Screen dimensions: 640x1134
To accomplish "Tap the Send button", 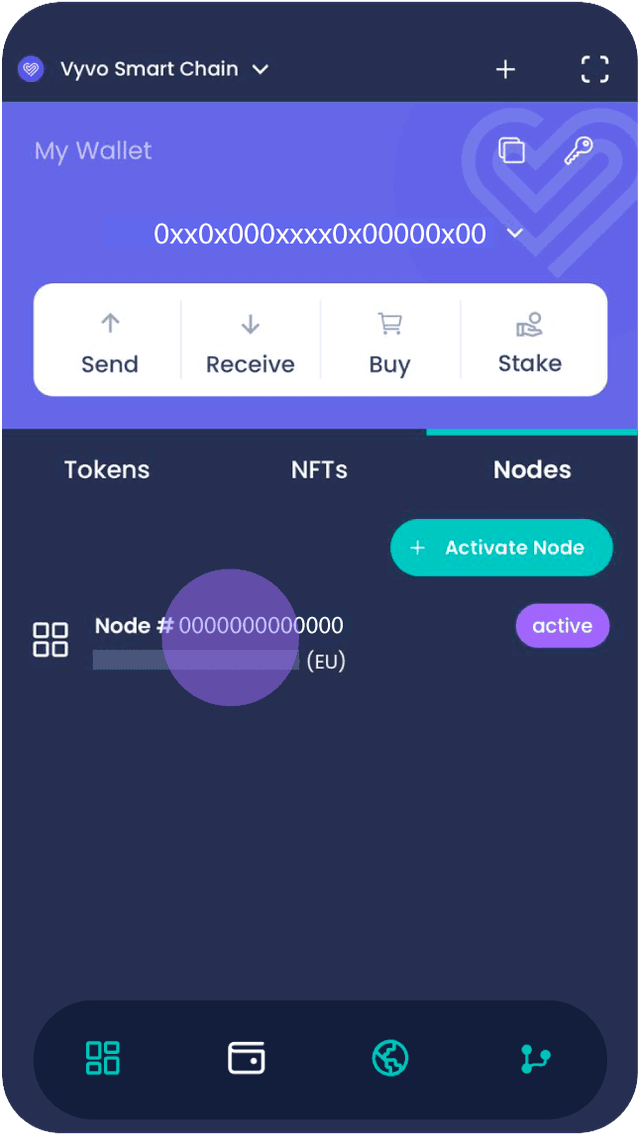I will coord(110,342).
